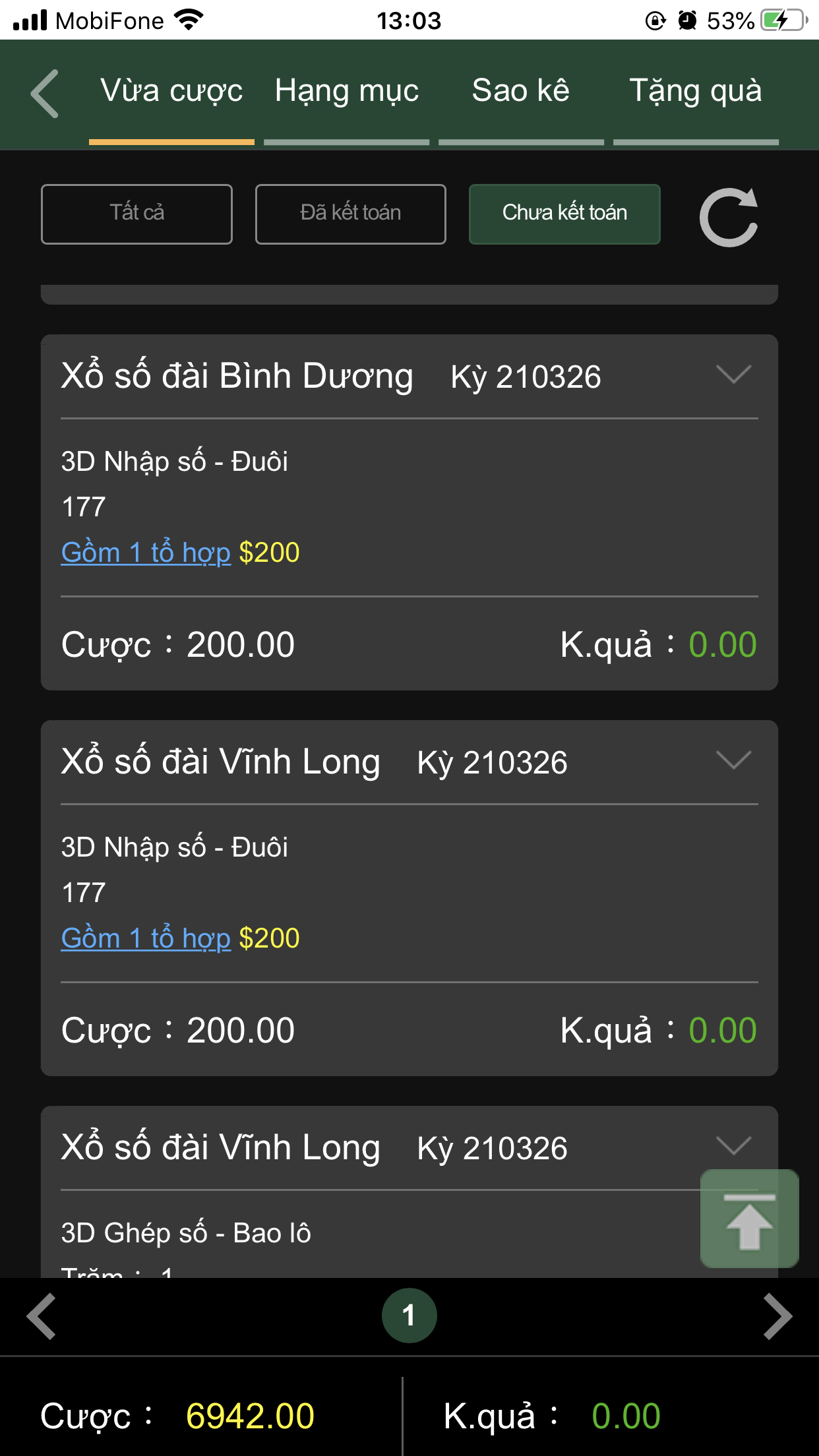Image resolution: width=819 pixels, height=1456 pixels.
Task: Expand the Bình Dương lottery bet card
Action: (733, 375)
